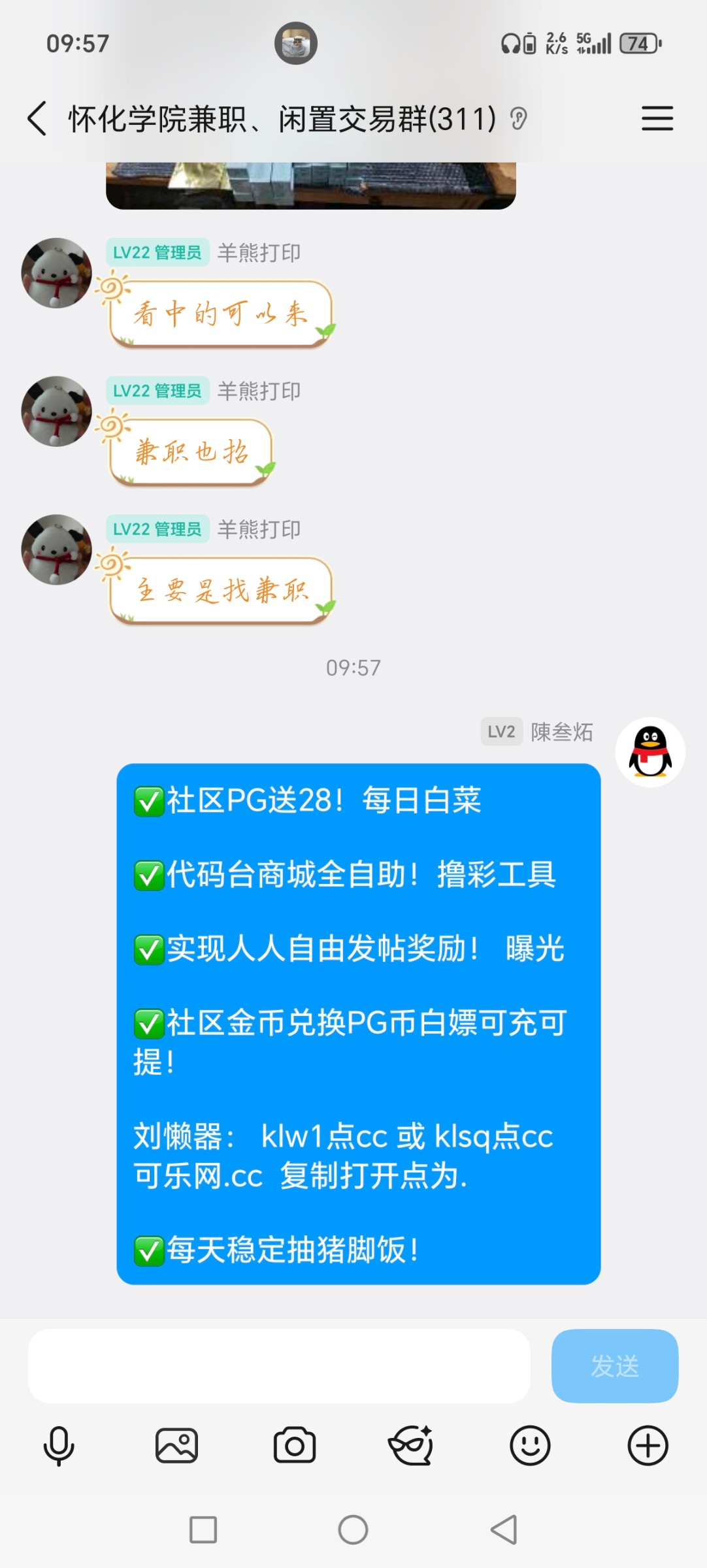Select the sunglasses fun-chat effects icon
This screenshot has width=707, height=1568.
[413, 1444]
